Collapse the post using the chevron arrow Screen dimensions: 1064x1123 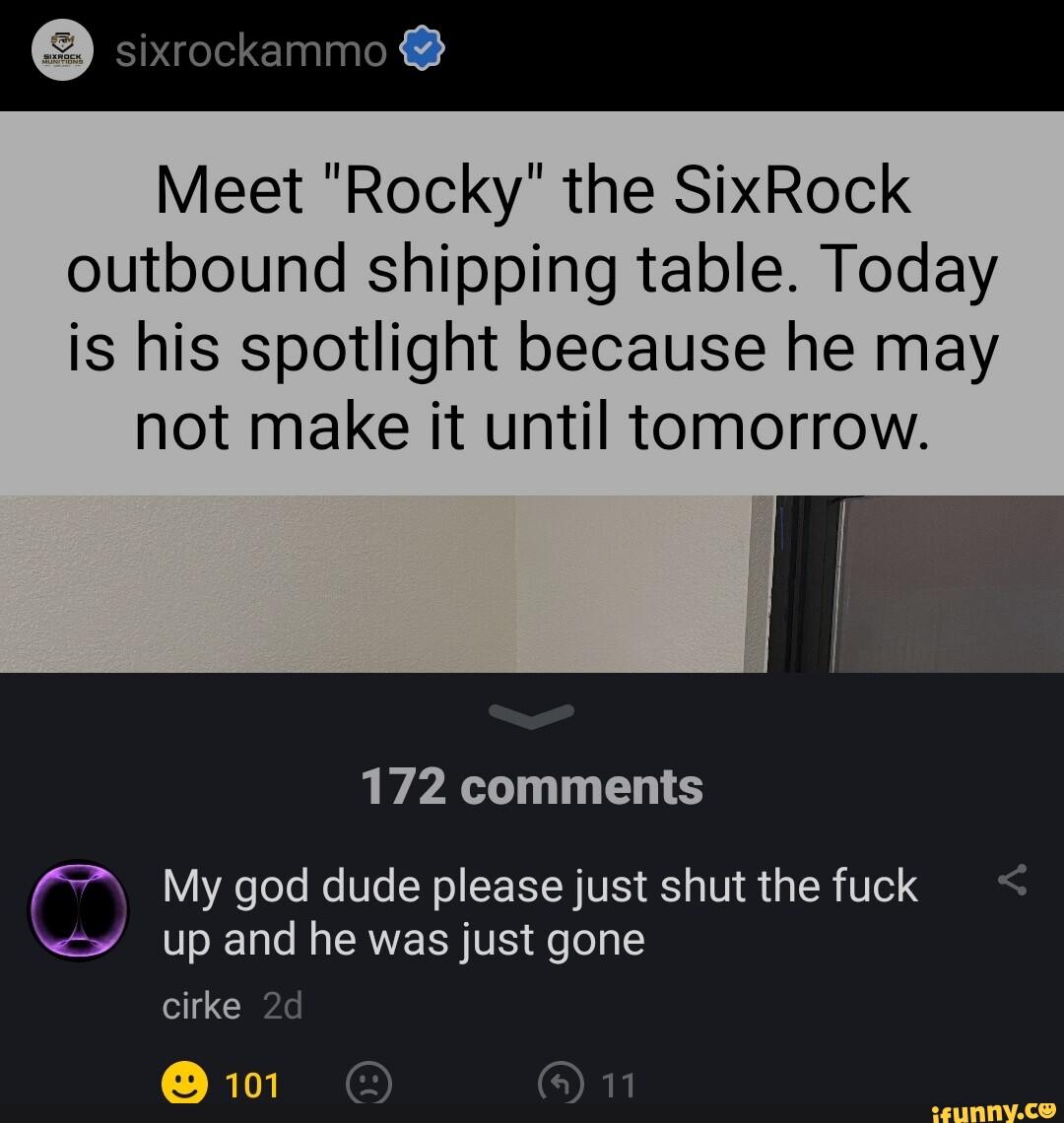click(532, 717)
